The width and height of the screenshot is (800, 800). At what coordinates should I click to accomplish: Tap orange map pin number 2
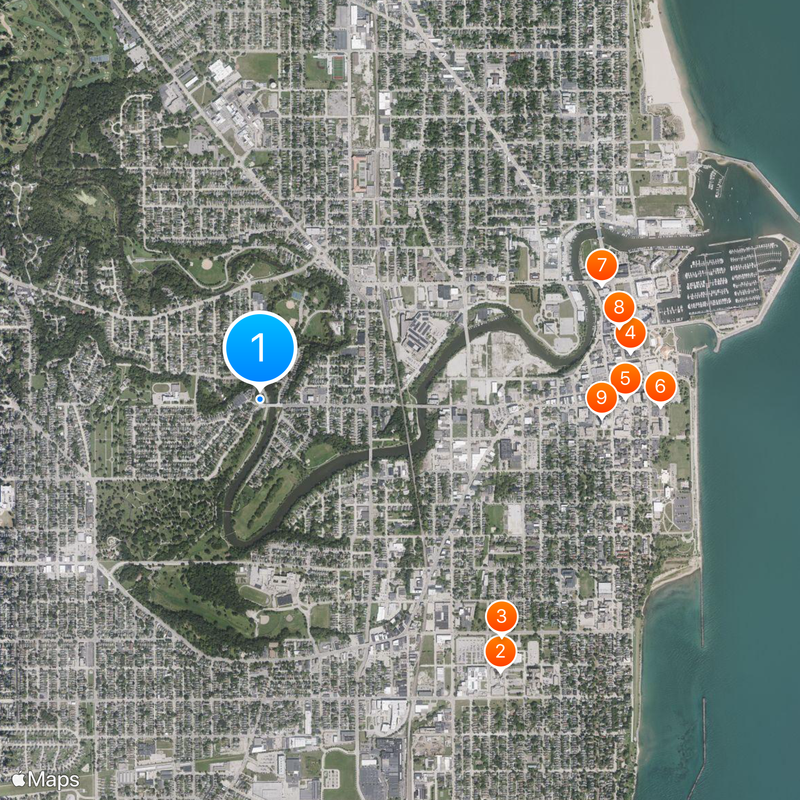(x=500, y=653)
